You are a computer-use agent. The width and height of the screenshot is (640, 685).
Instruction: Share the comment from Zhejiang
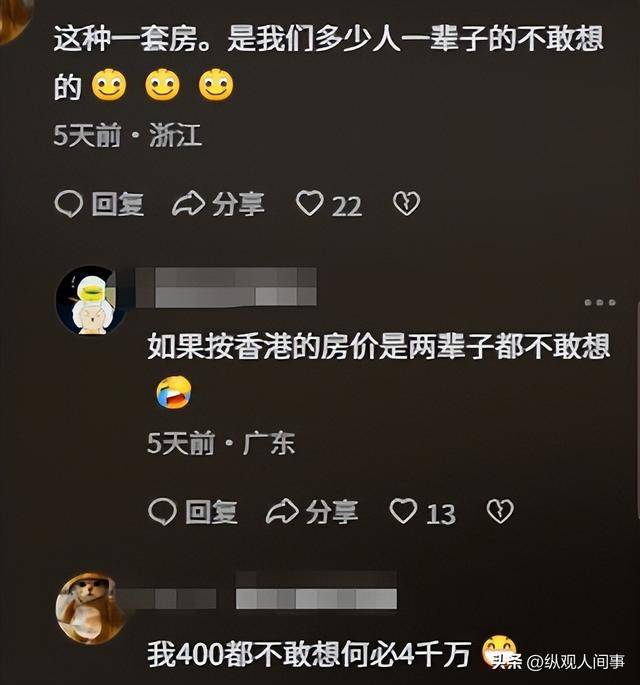[218, 205]
